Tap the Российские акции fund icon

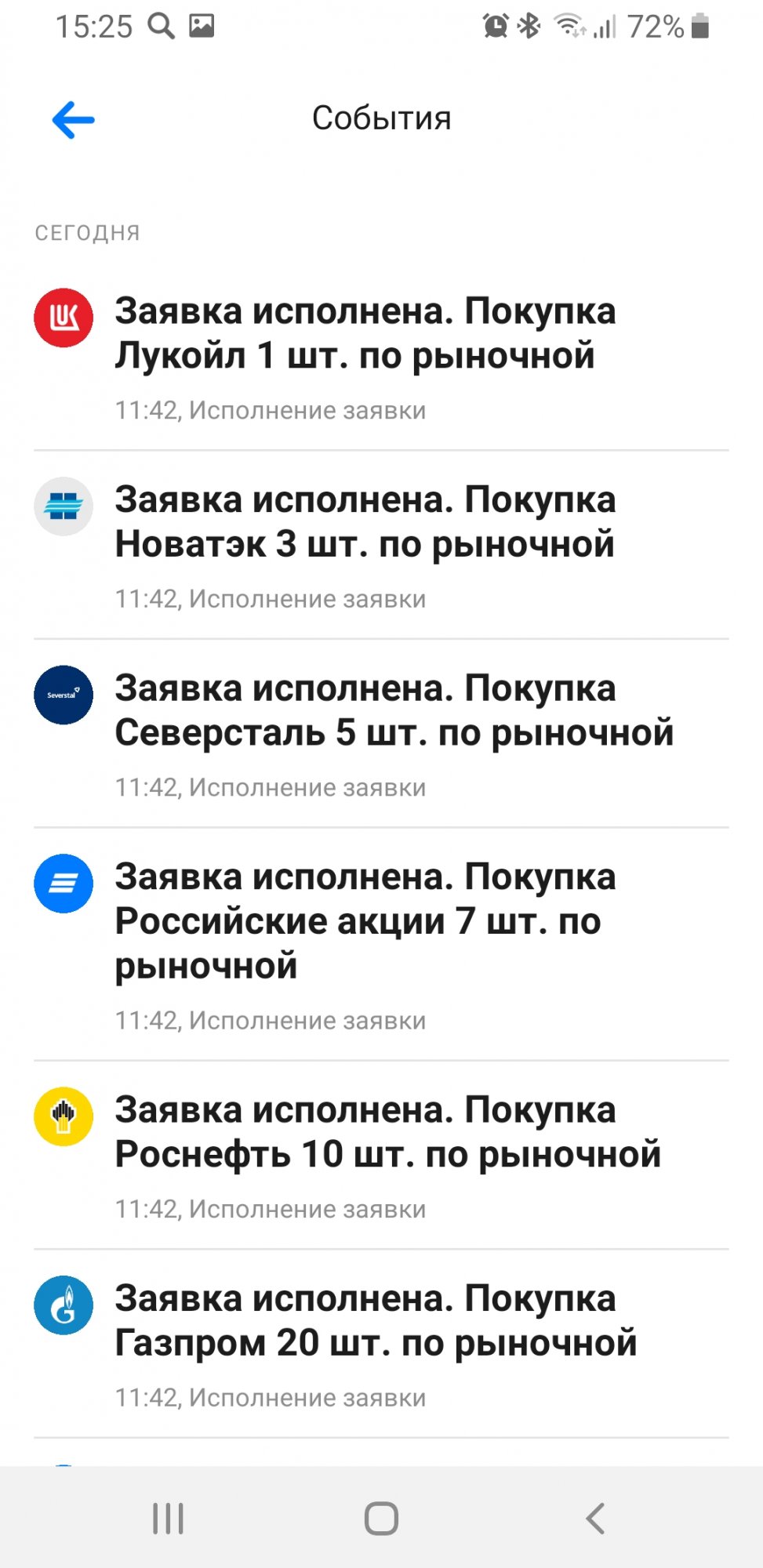63,884
